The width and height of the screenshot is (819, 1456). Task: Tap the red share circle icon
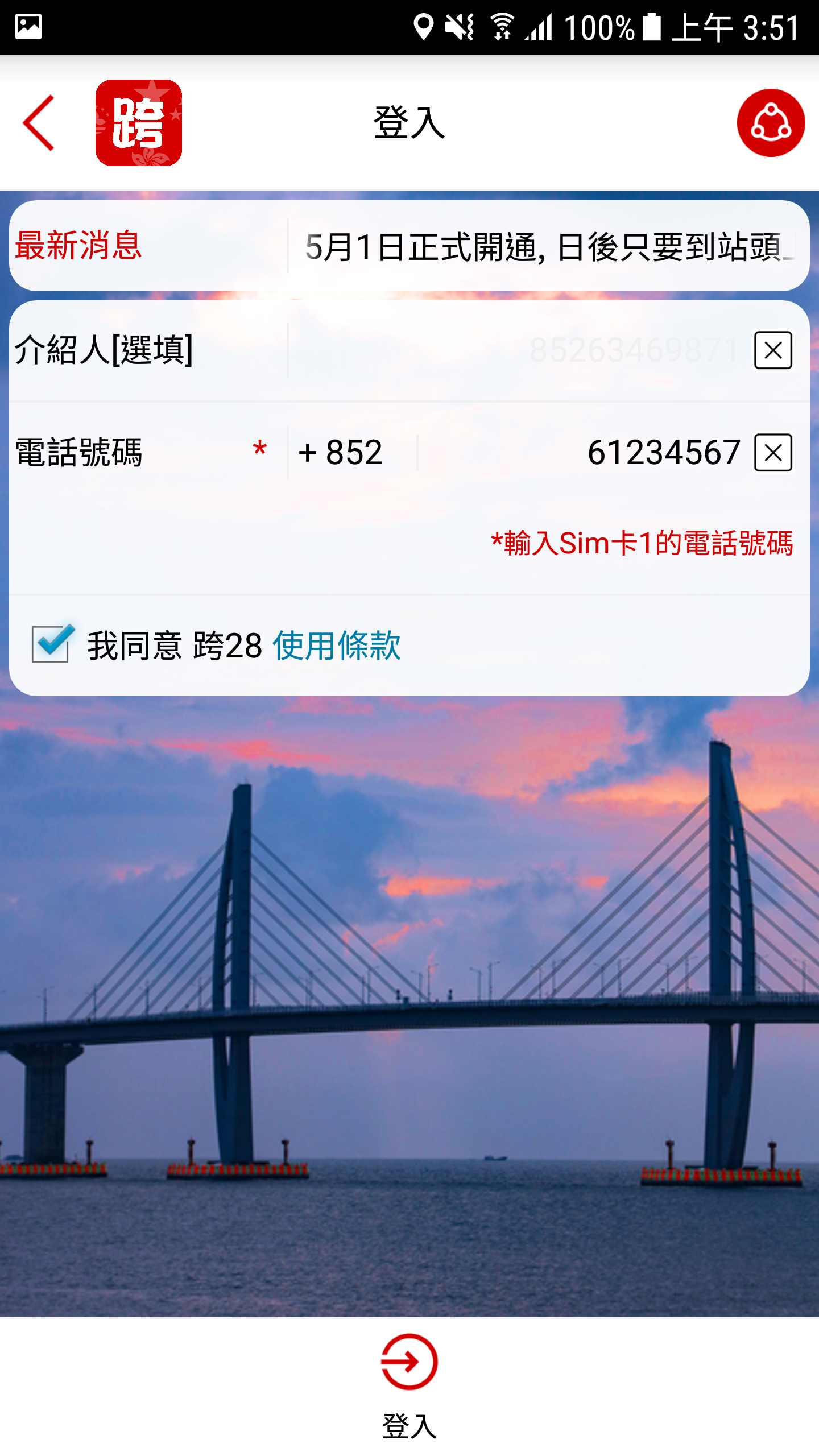[x=771, y=123]
